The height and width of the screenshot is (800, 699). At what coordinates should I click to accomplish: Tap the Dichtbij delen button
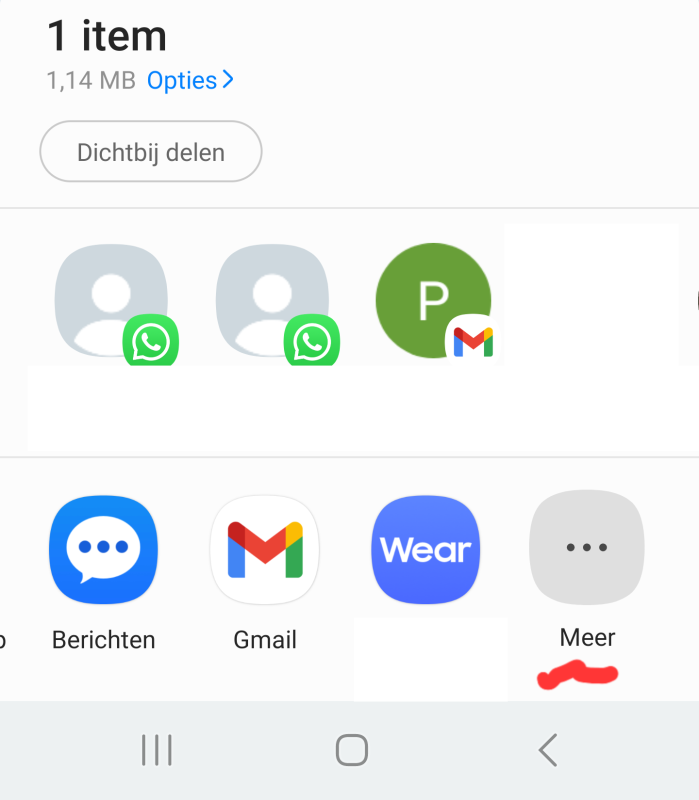151,153
